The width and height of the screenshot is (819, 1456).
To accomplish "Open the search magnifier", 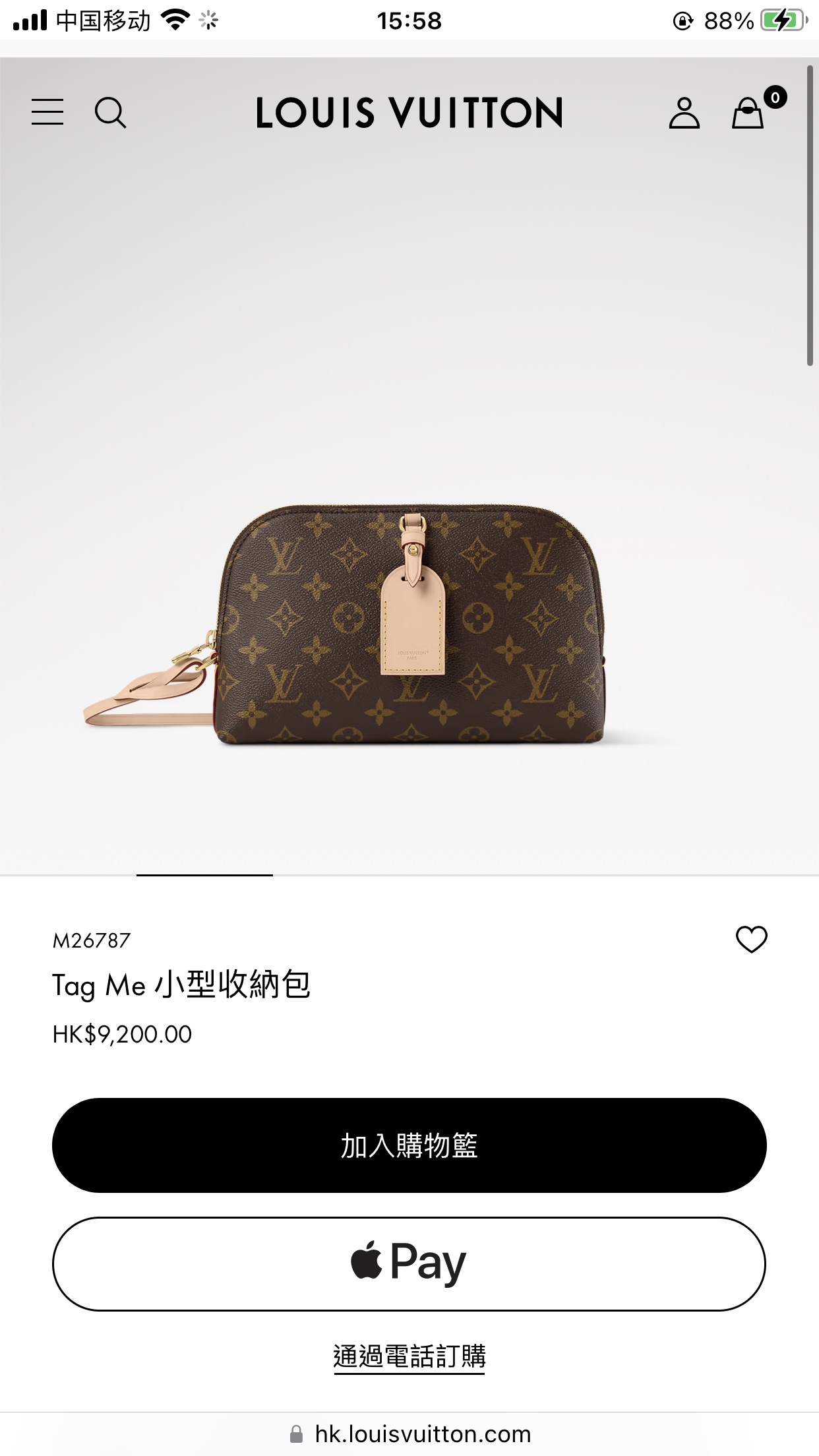I will 110,113.
